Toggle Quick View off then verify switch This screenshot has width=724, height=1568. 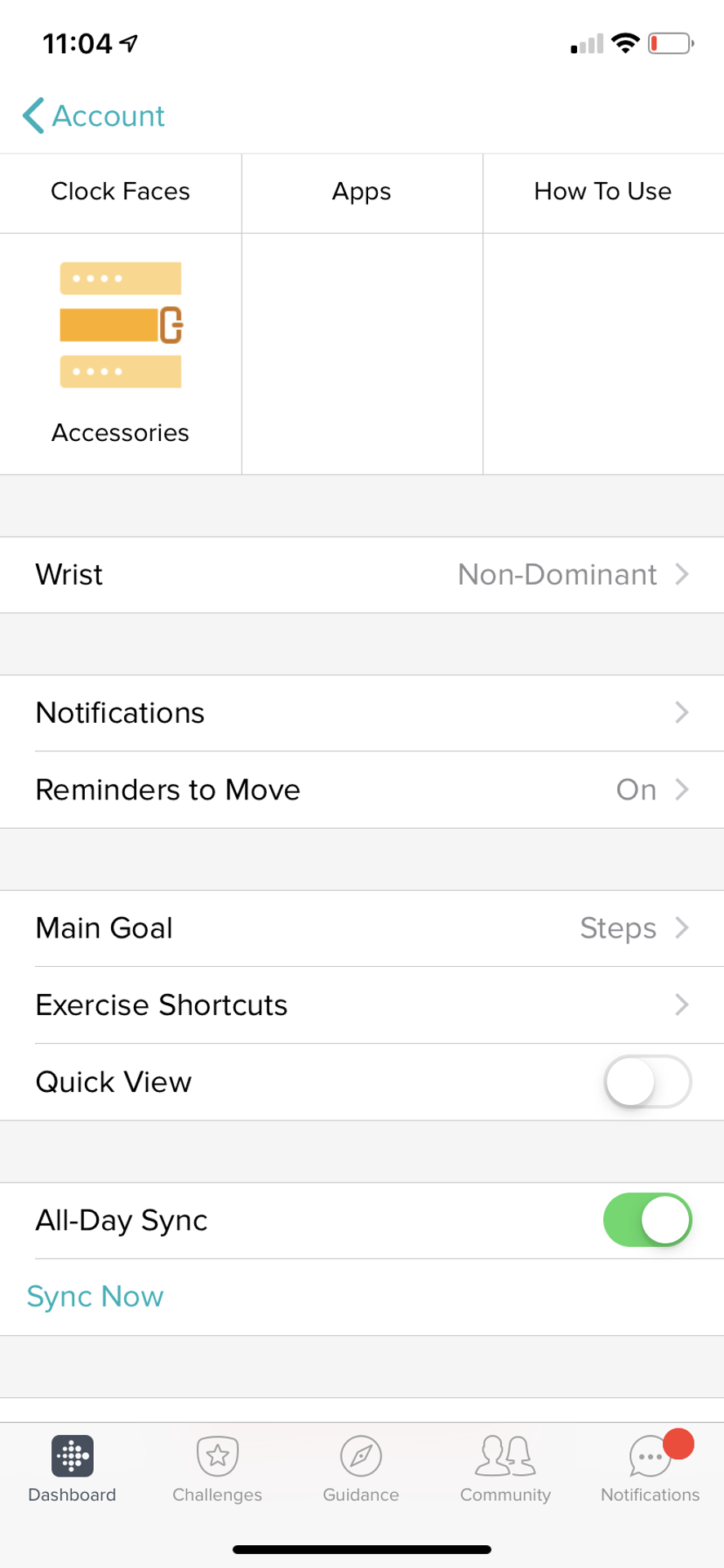(x=647, y=1081)
